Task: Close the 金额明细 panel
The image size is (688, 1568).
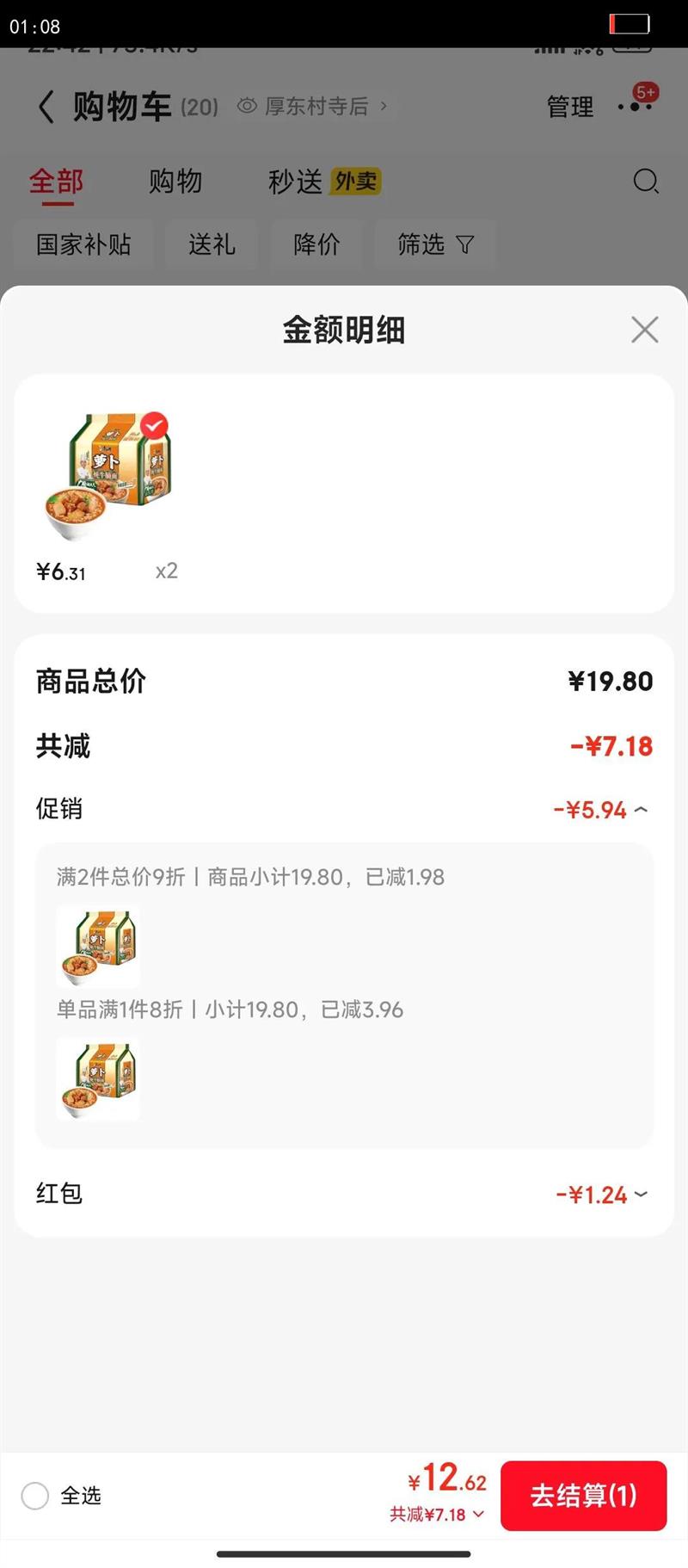Action: [644, 330]
